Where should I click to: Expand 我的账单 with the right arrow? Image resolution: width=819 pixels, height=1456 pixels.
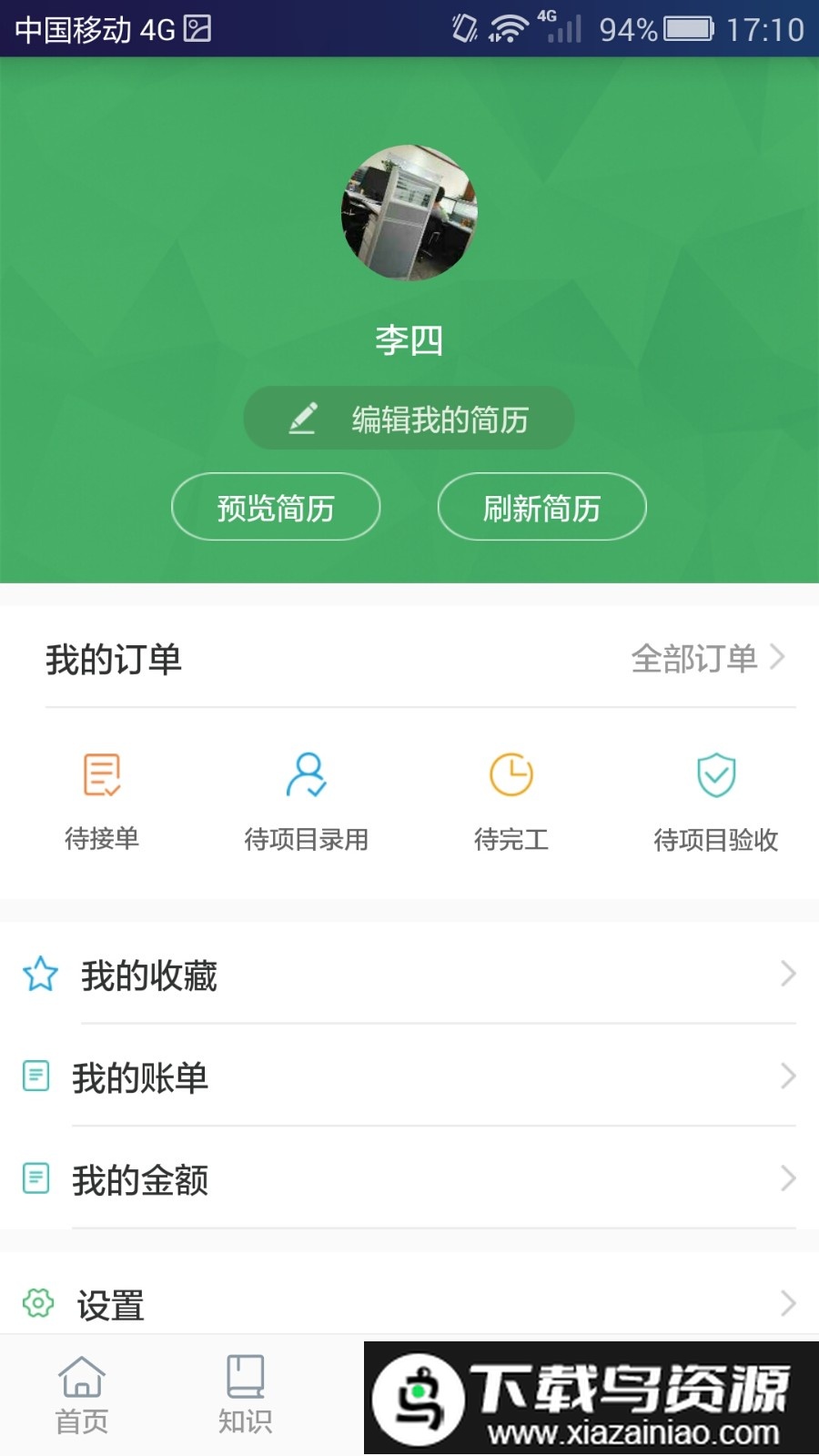tap(788, 1076)
